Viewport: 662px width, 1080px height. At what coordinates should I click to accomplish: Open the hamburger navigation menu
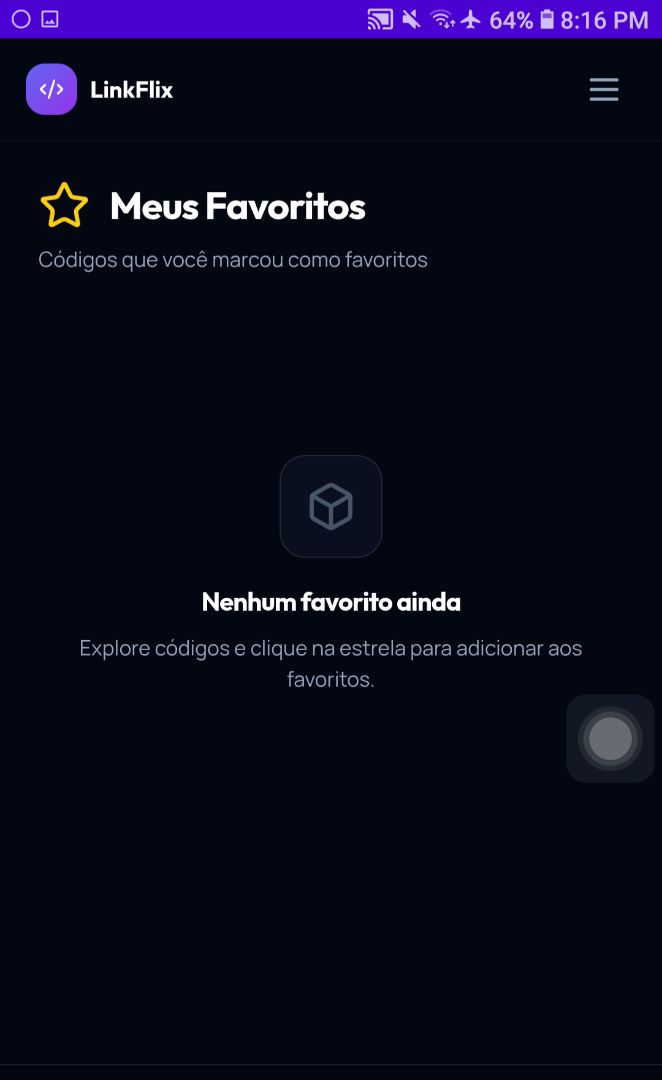click(603, 90)
